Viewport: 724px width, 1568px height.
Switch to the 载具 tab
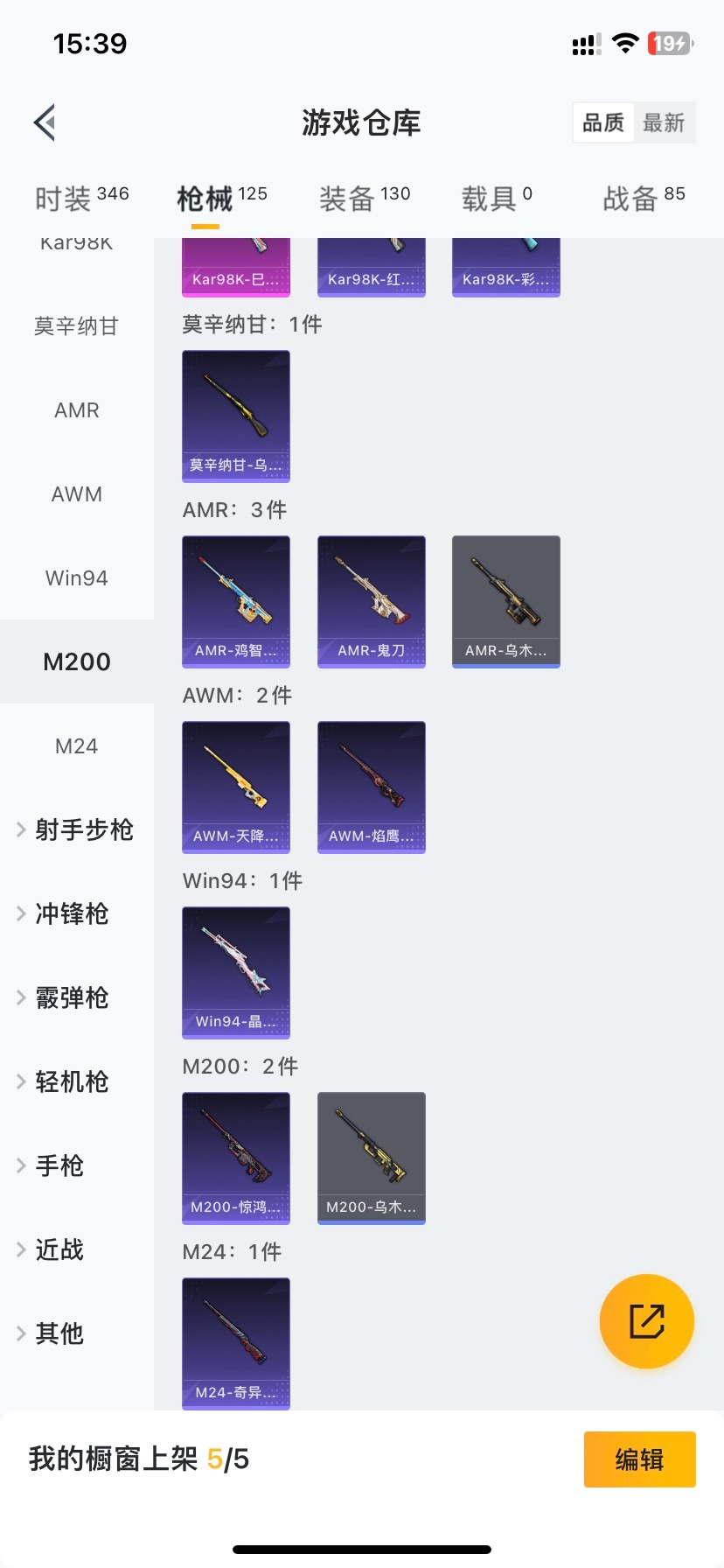click(496, 199)
